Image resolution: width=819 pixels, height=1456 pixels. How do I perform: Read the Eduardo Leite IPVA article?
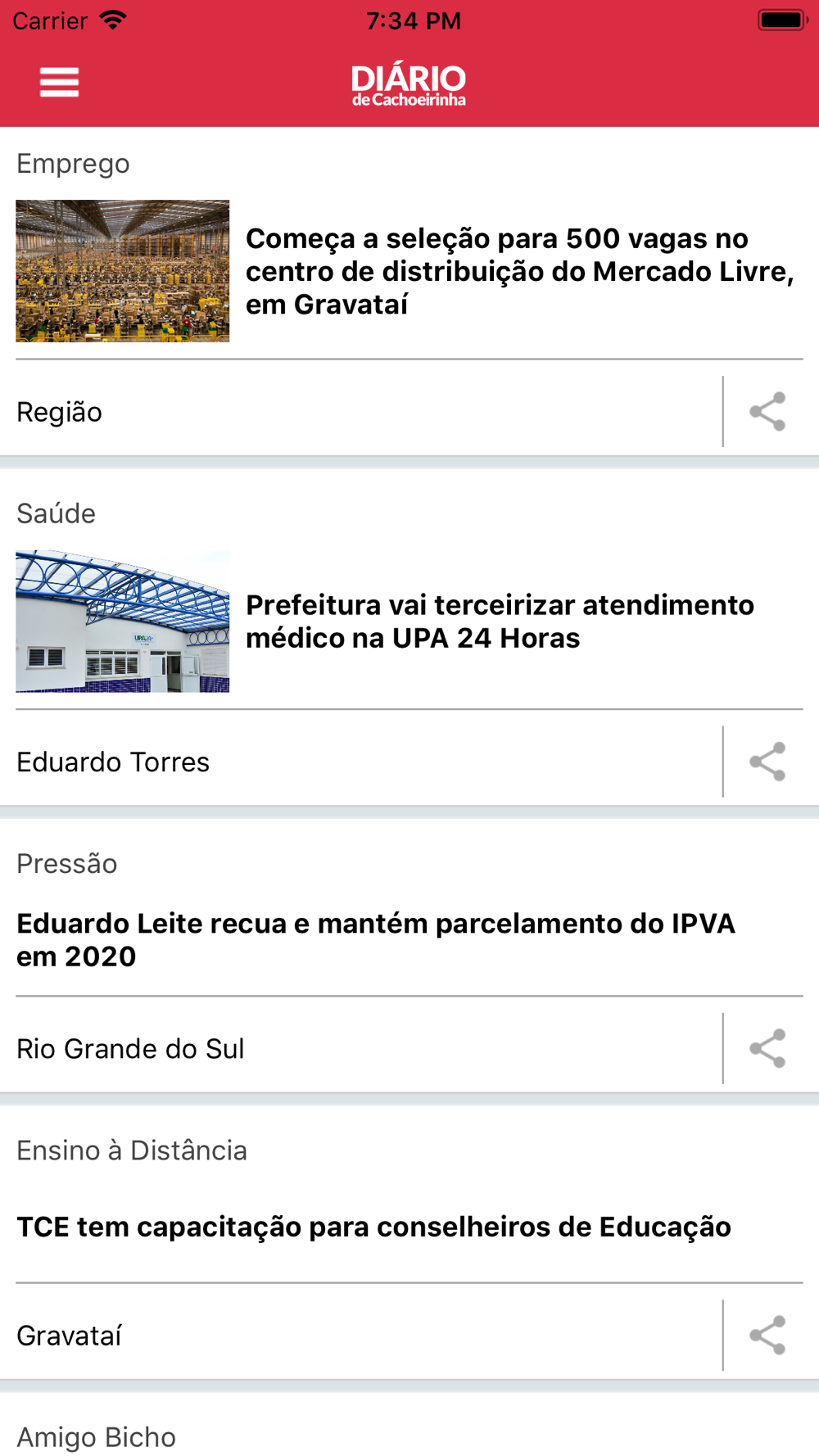[376, 939]
